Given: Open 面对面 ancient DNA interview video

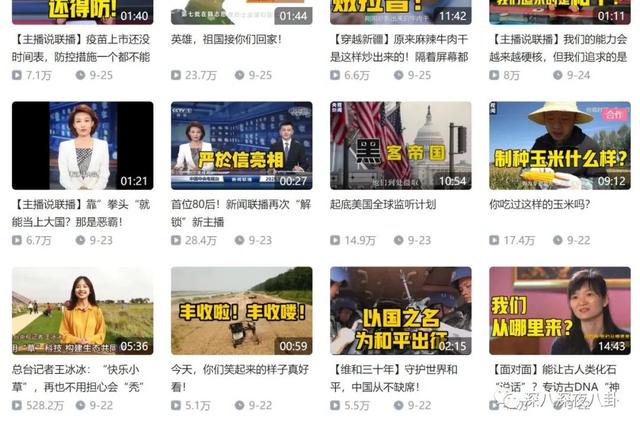Looking at the screenshot, I should (x=559, y=310).
